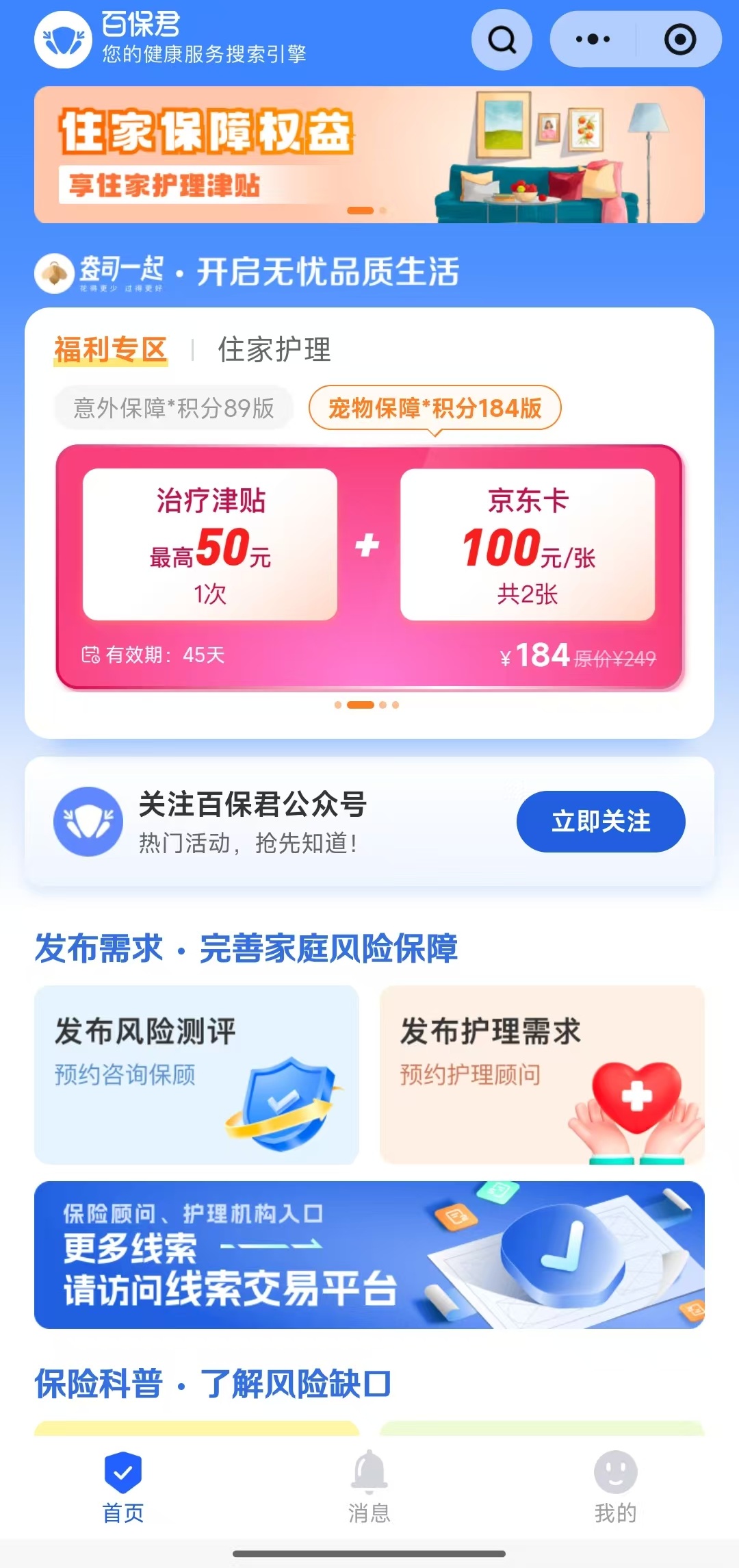
Task: Switch to the 福利专区 tab
Action: [x=111, y=350]
